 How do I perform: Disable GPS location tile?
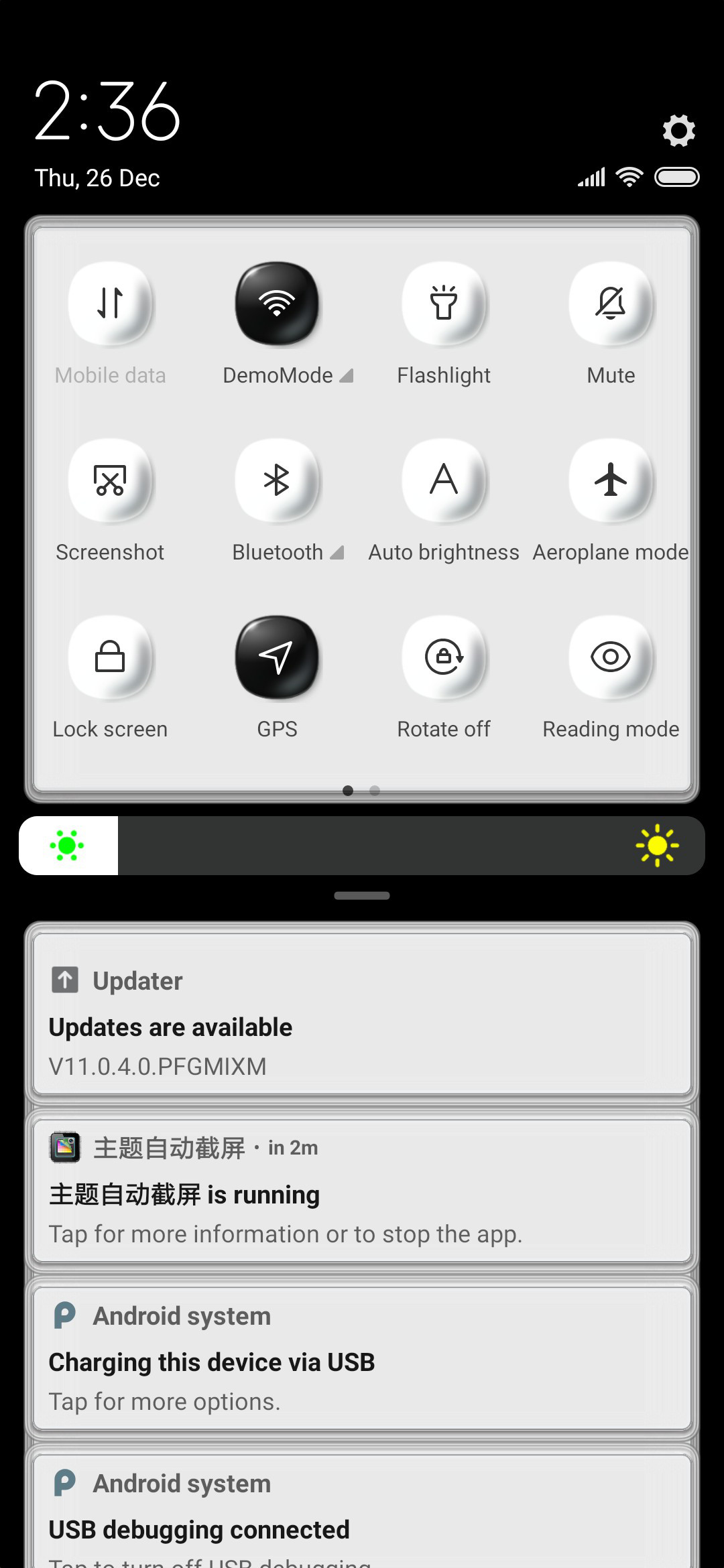point(277,657)
